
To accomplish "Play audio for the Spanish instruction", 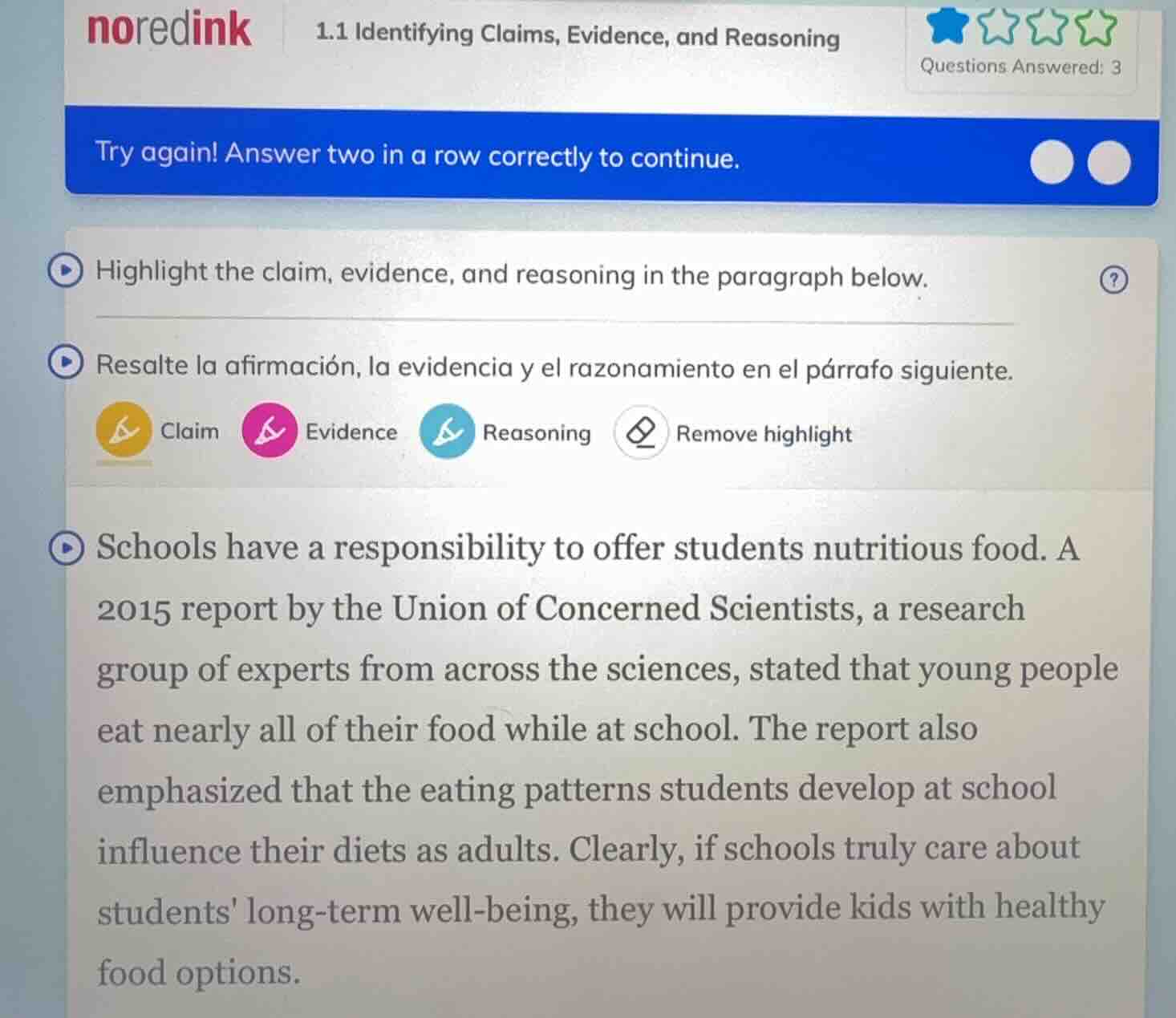I will click(x=64, y=363).
